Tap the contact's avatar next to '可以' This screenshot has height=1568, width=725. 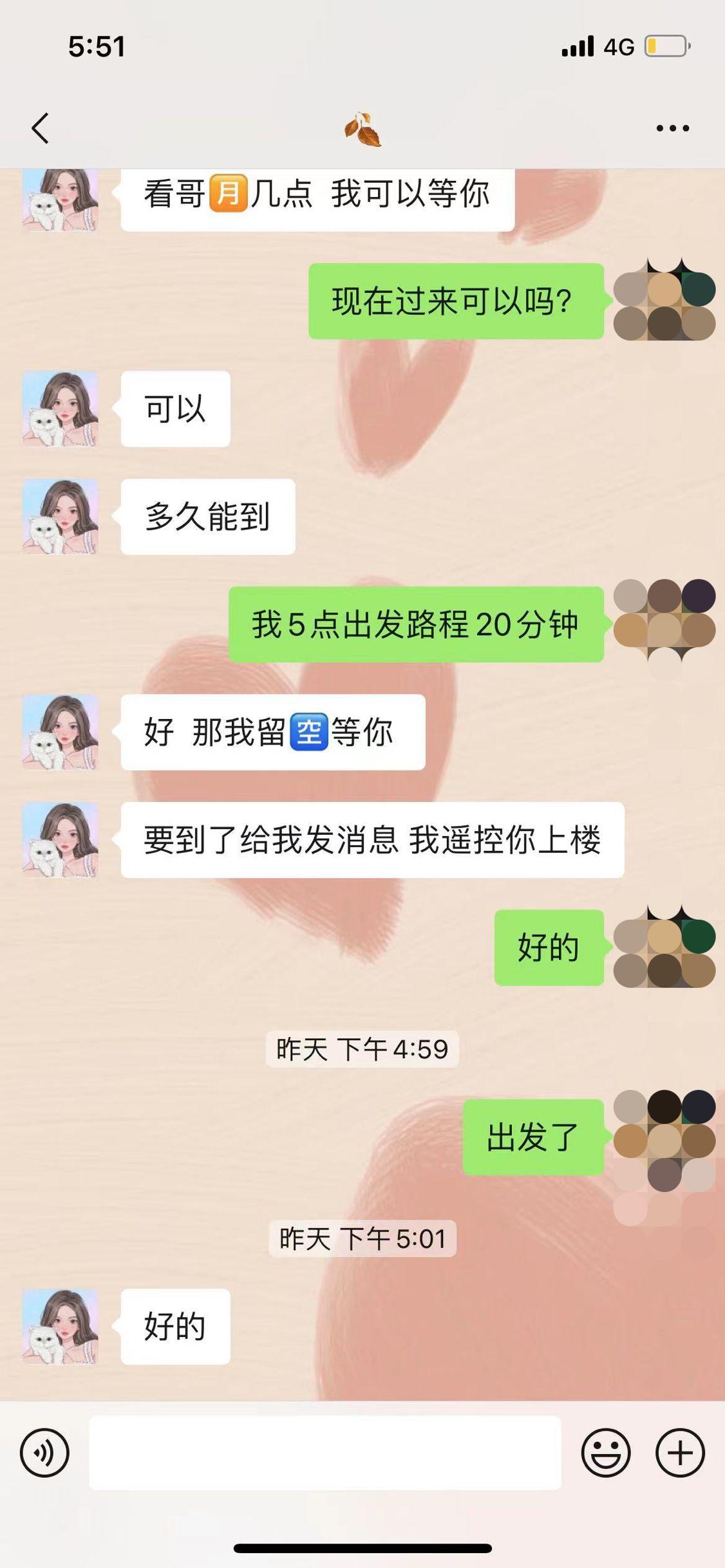(62, 408)
